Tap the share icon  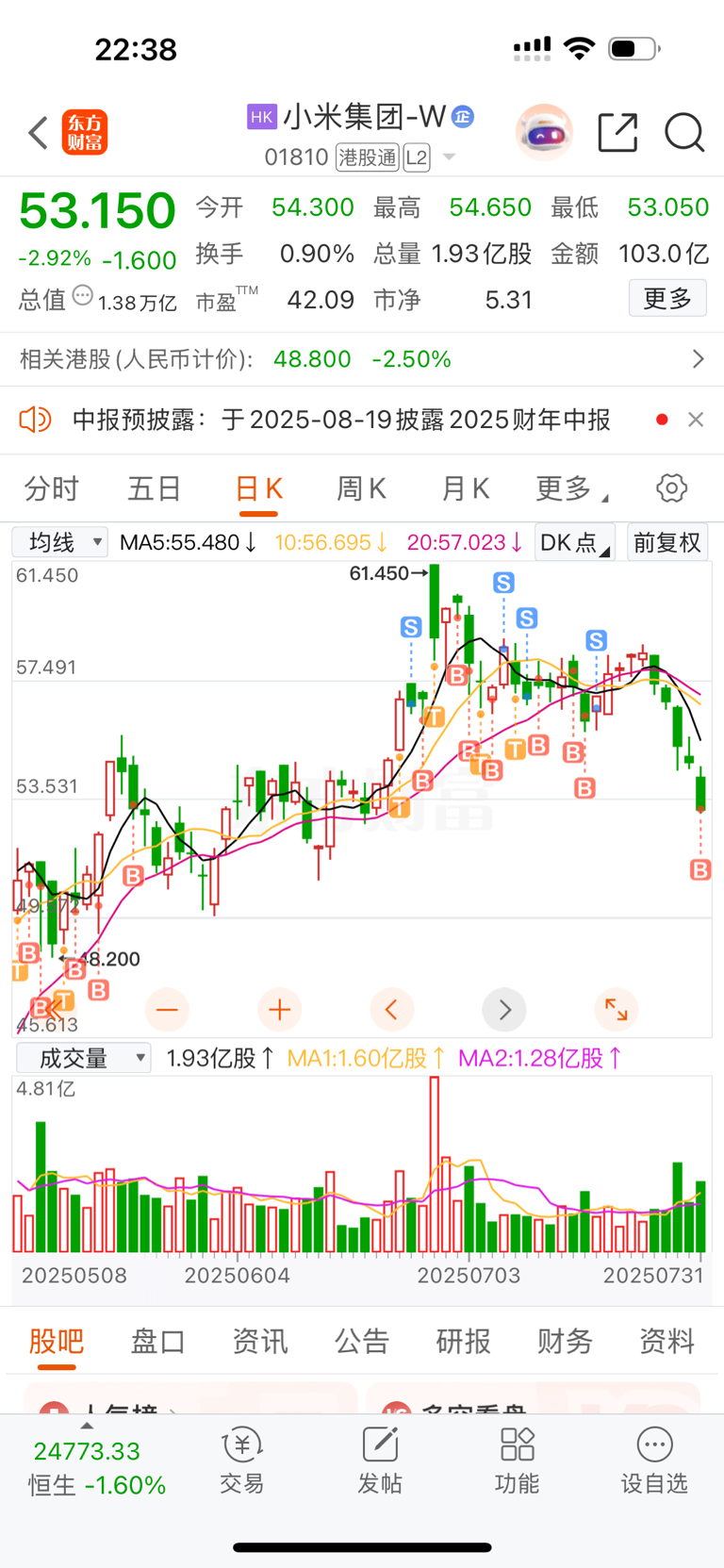617,133
